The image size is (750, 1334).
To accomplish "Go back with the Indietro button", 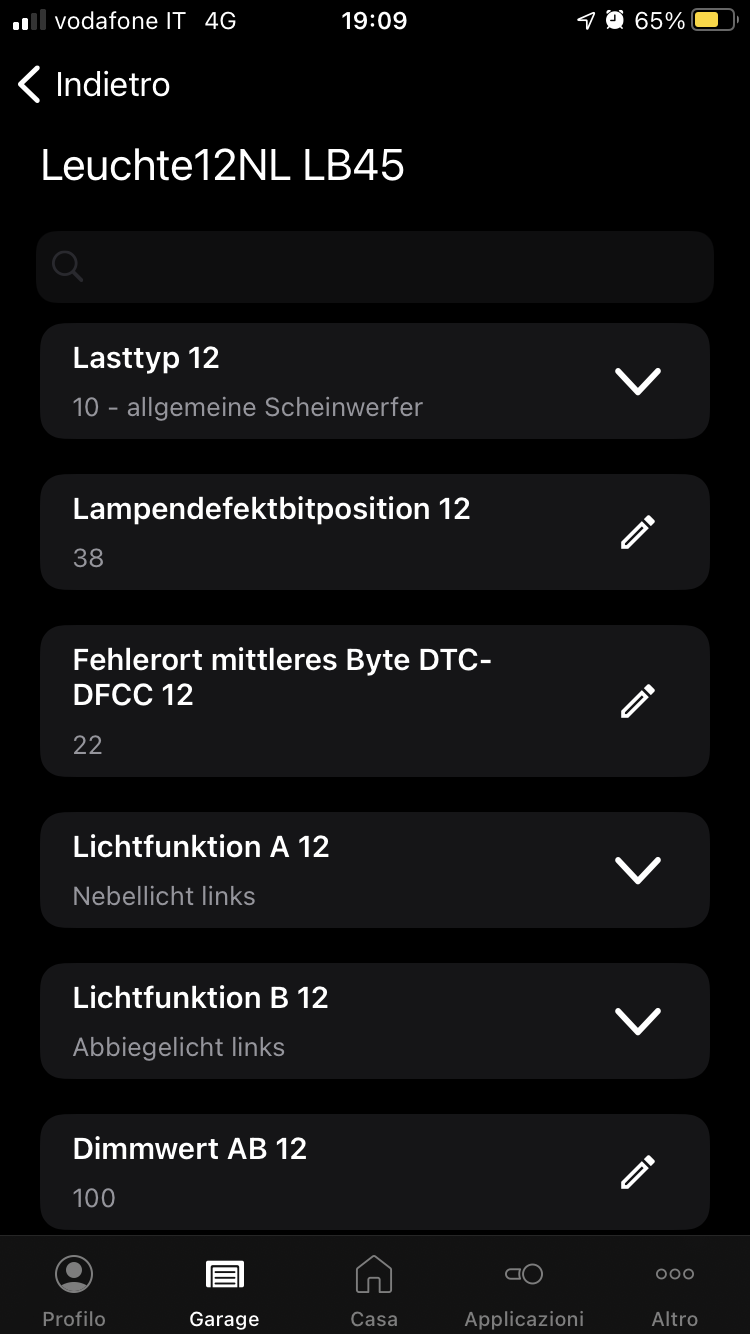I will [95, 85].
